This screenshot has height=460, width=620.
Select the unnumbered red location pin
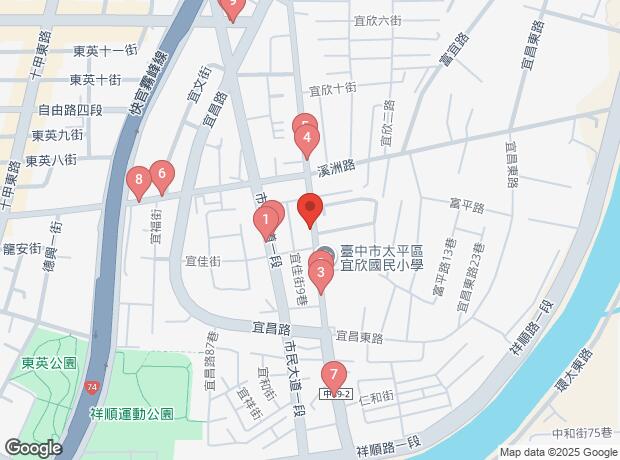[x=310, y=208]
